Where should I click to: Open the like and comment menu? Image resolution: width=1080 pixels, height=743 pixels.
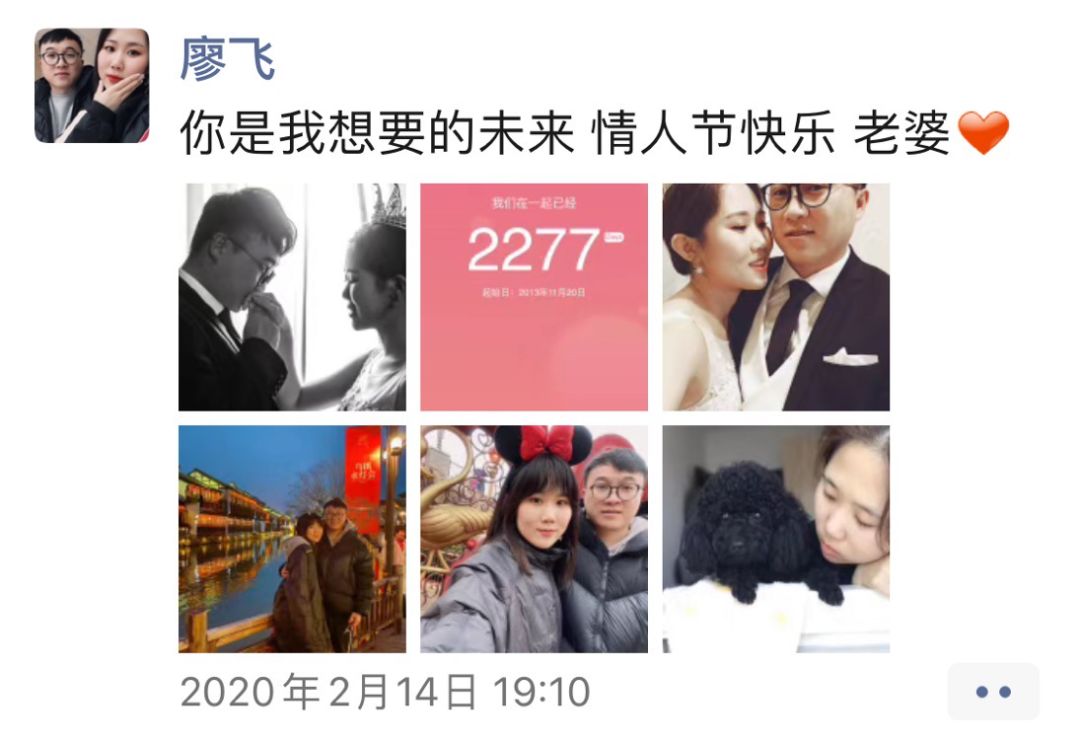(992, 691)
